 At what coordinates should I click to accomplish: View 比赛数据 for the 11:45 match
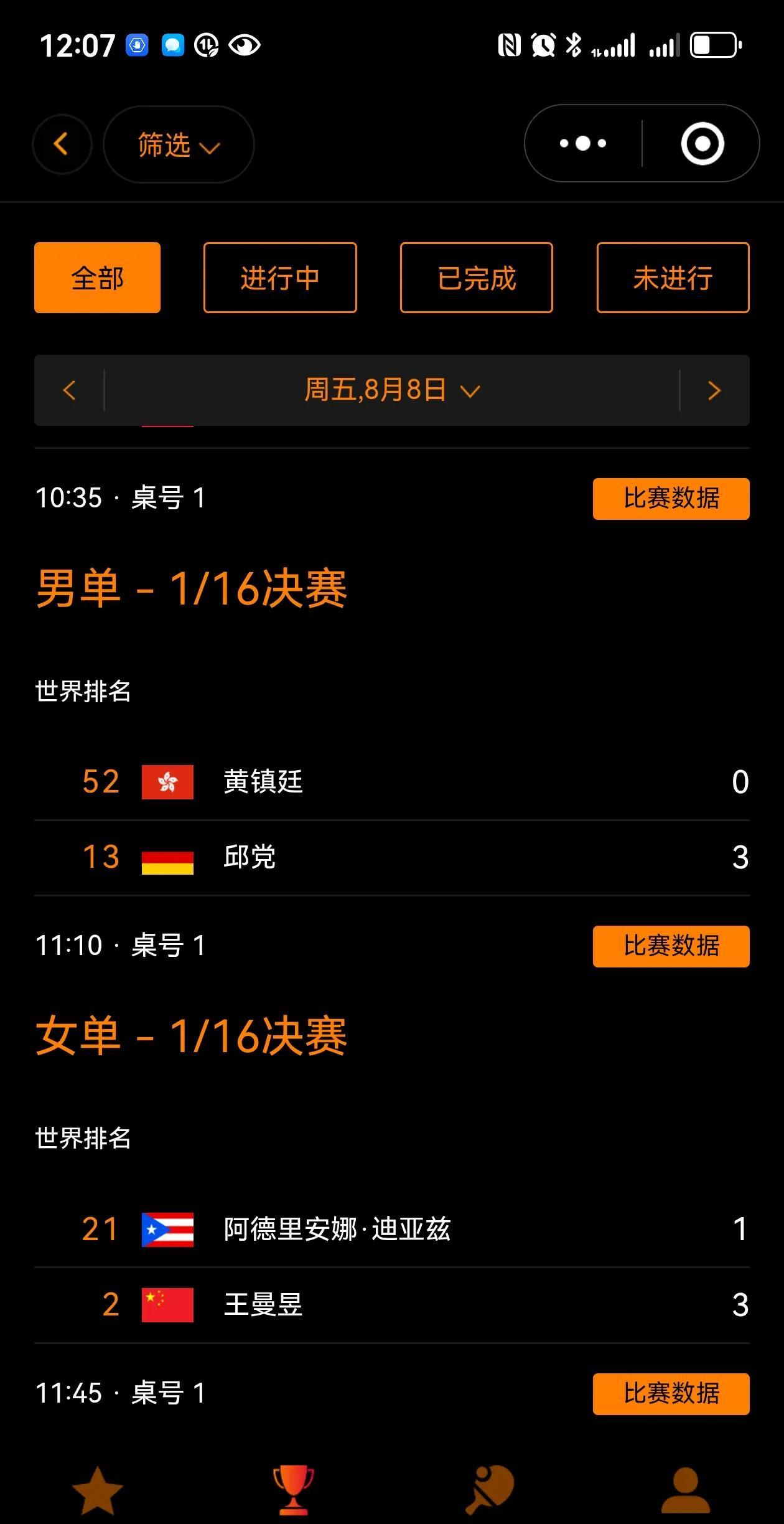tap(671, 1394)
